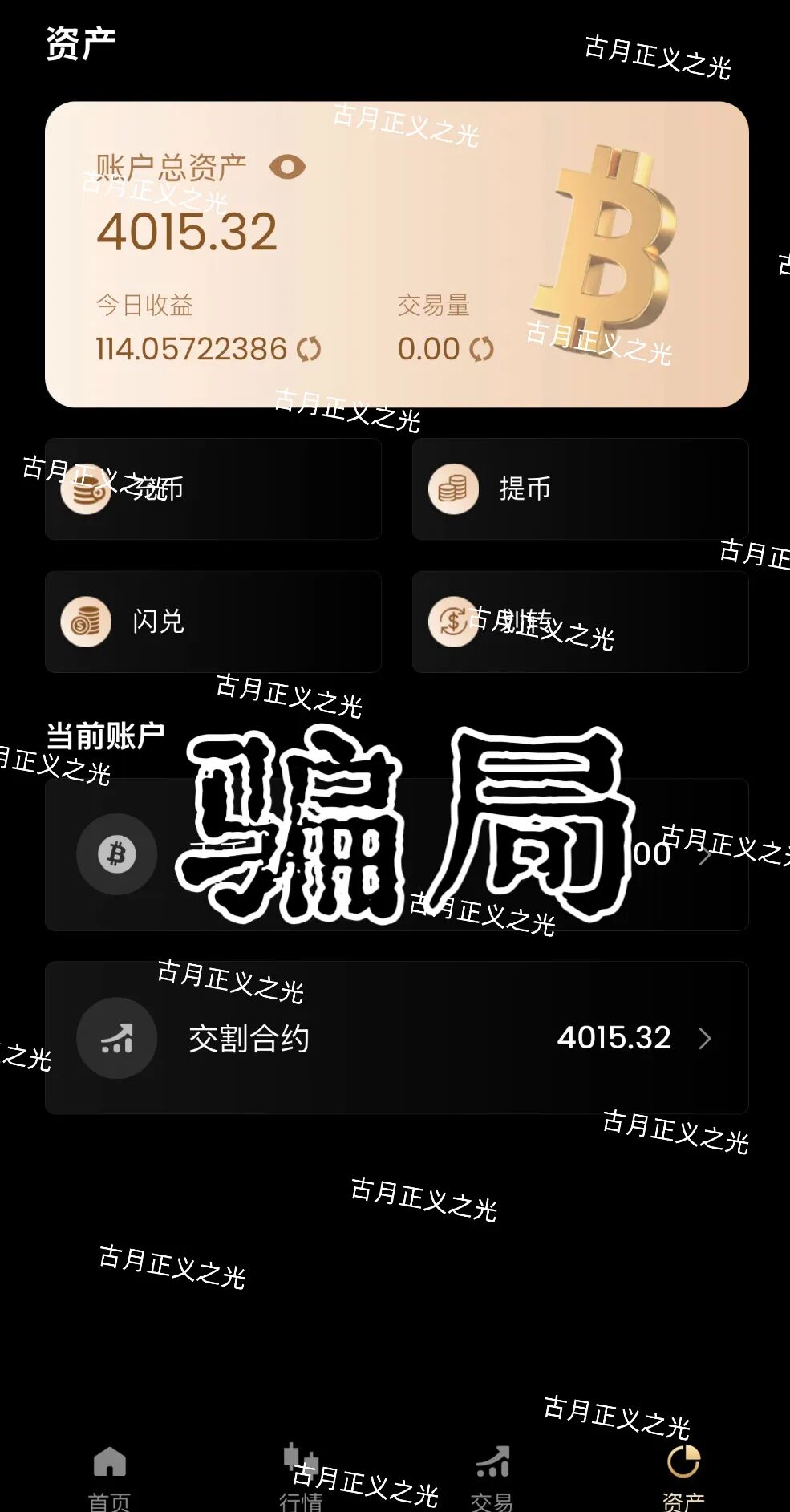Open the 交割合约 account row

[396, 1037]
